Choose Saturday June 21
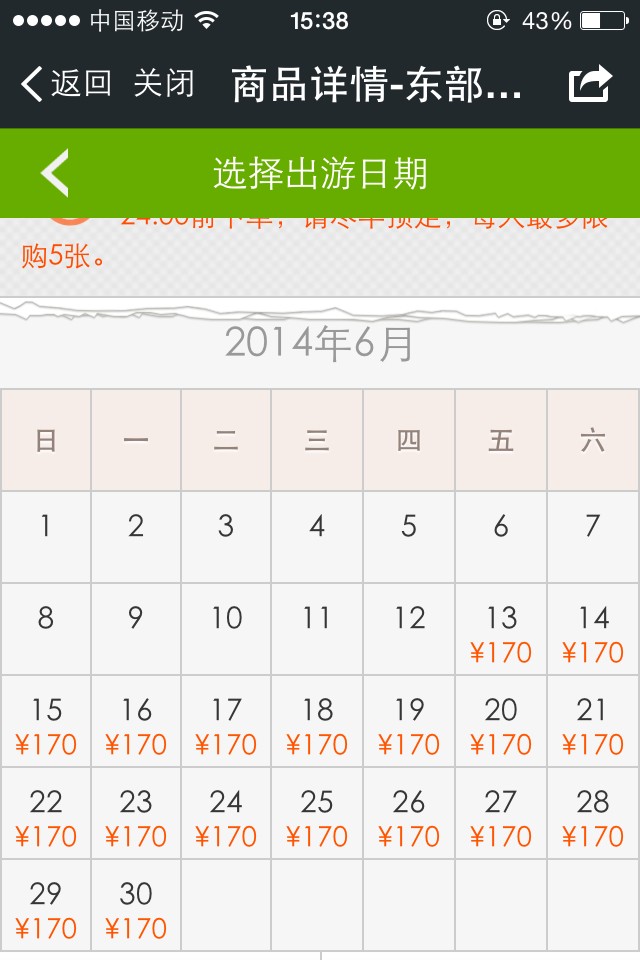 (593, 723)
